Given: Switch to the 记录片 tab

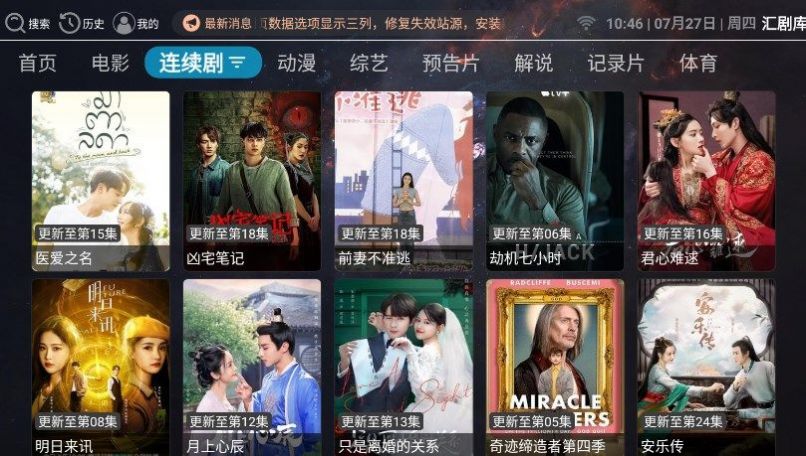Looking at the screenshot, I should point(615,63).
